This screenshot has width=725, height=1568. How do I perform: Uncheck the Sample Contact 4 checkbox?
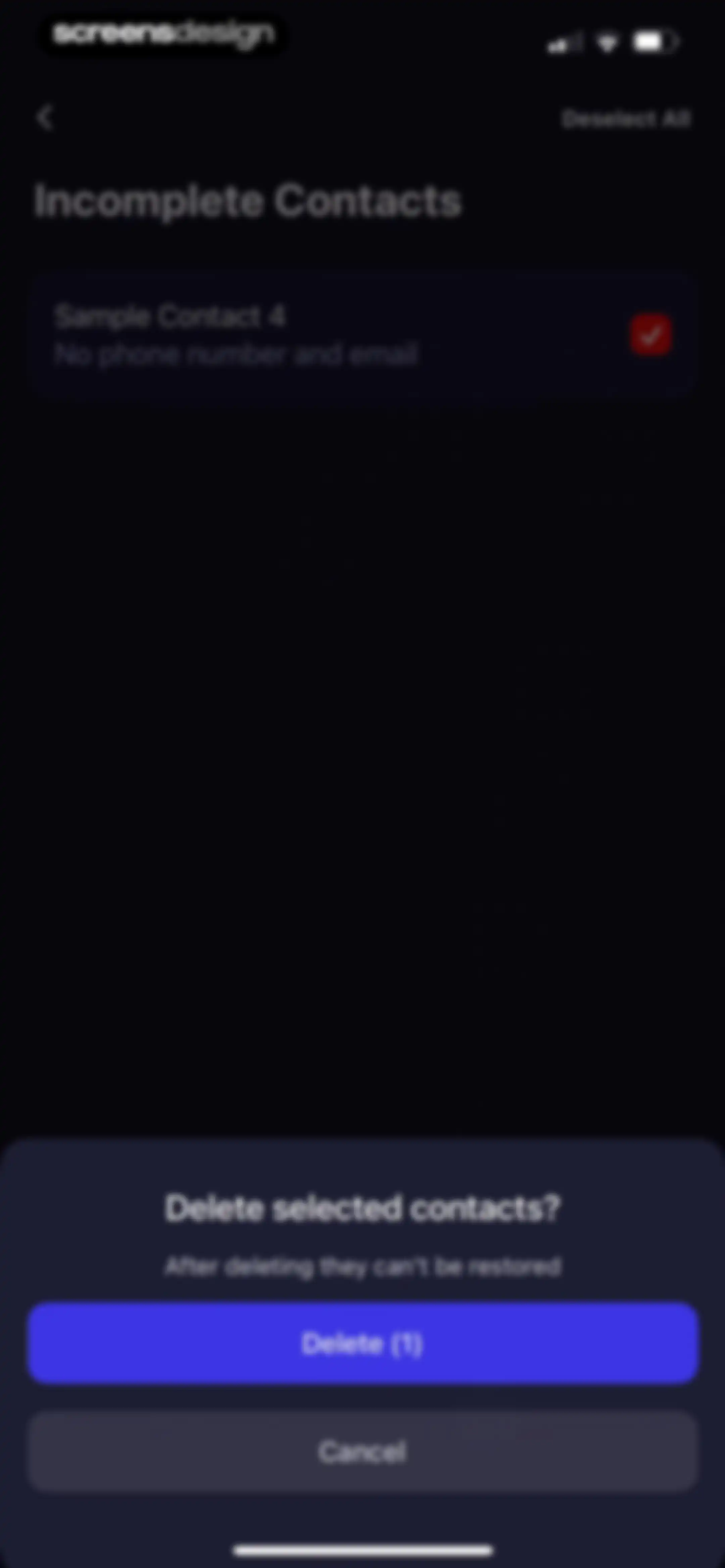[x=651, y=334]
